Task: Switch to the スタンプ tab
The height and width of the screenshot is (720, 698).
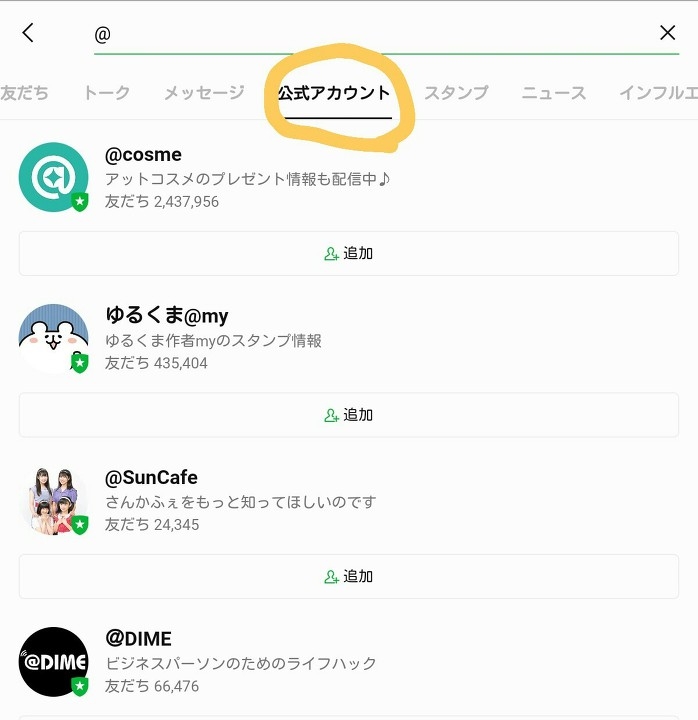Action: [x=456, y=93]
